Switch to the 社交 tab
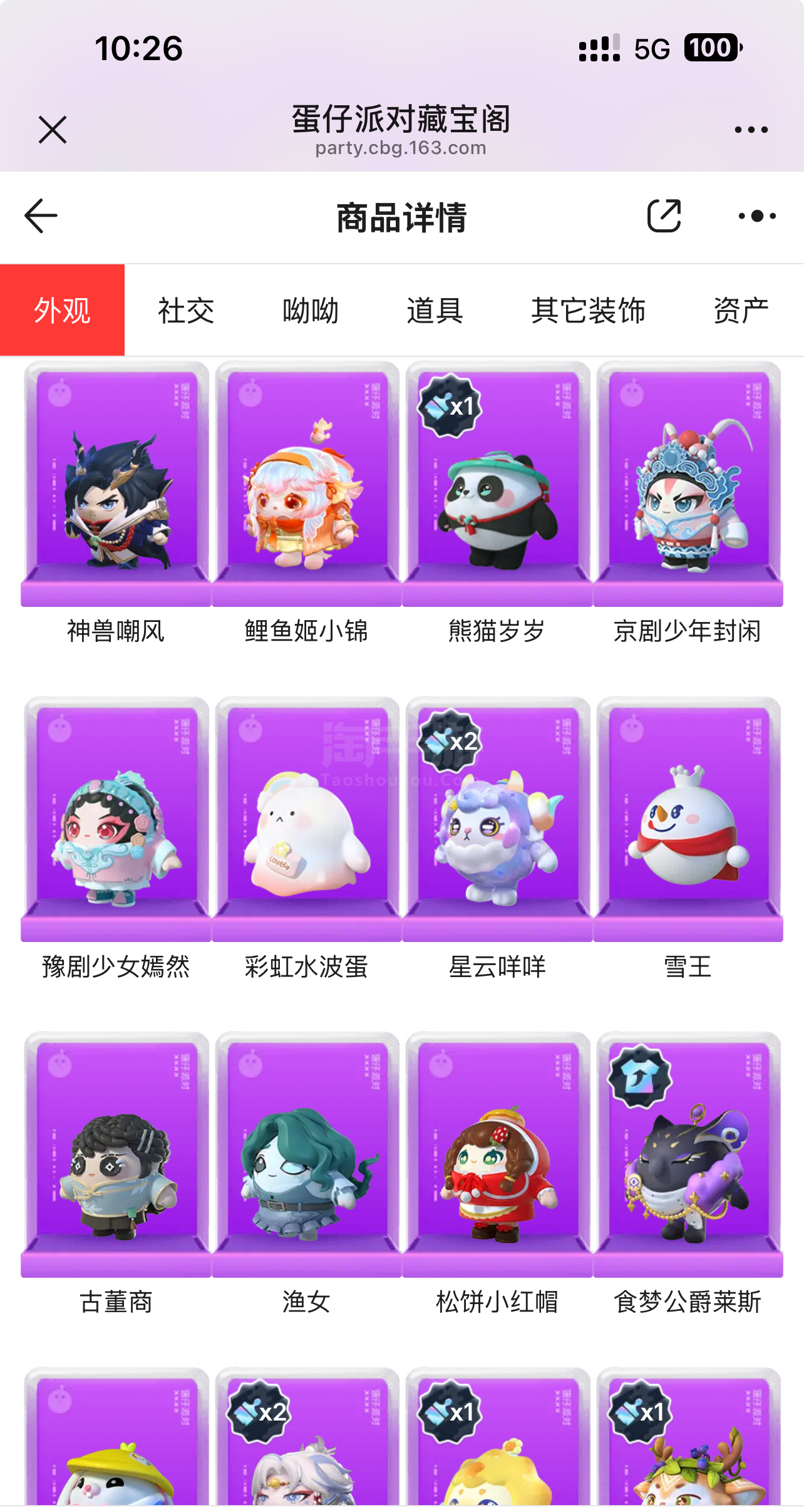This screenshot has height=1512, width=804. tap(186, 311)
